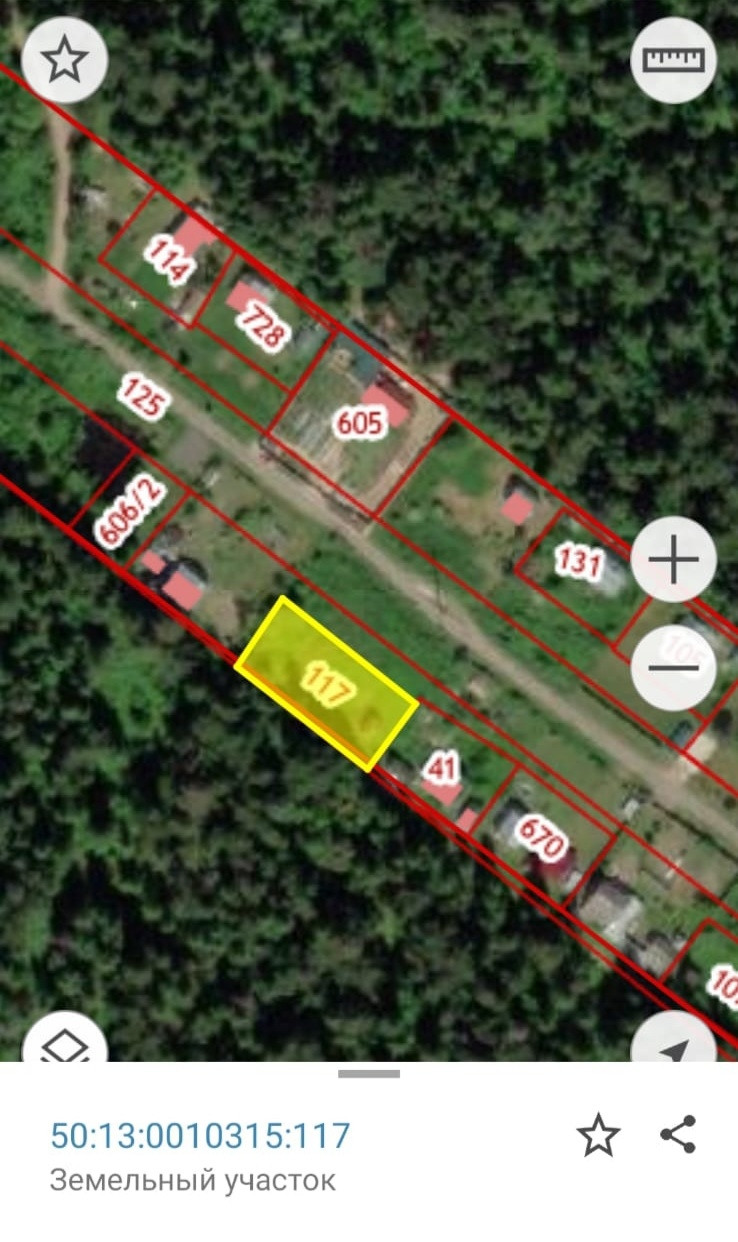738x1242 pixels.
Task: Open the map layers selector
Action: [x=65, y=1045]
